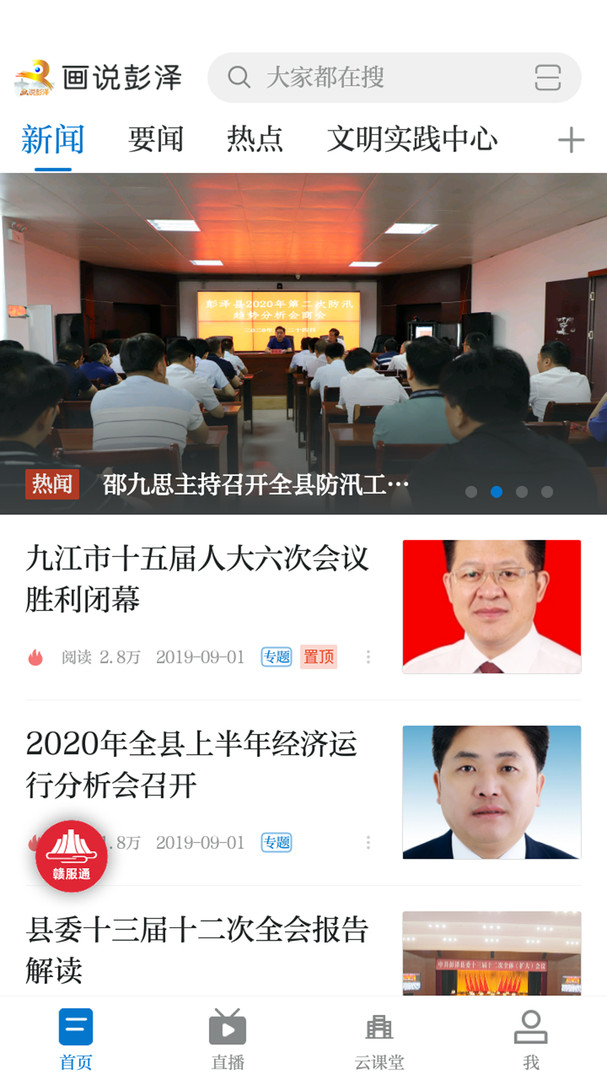Add channels with the plus icon

point(570,140)
